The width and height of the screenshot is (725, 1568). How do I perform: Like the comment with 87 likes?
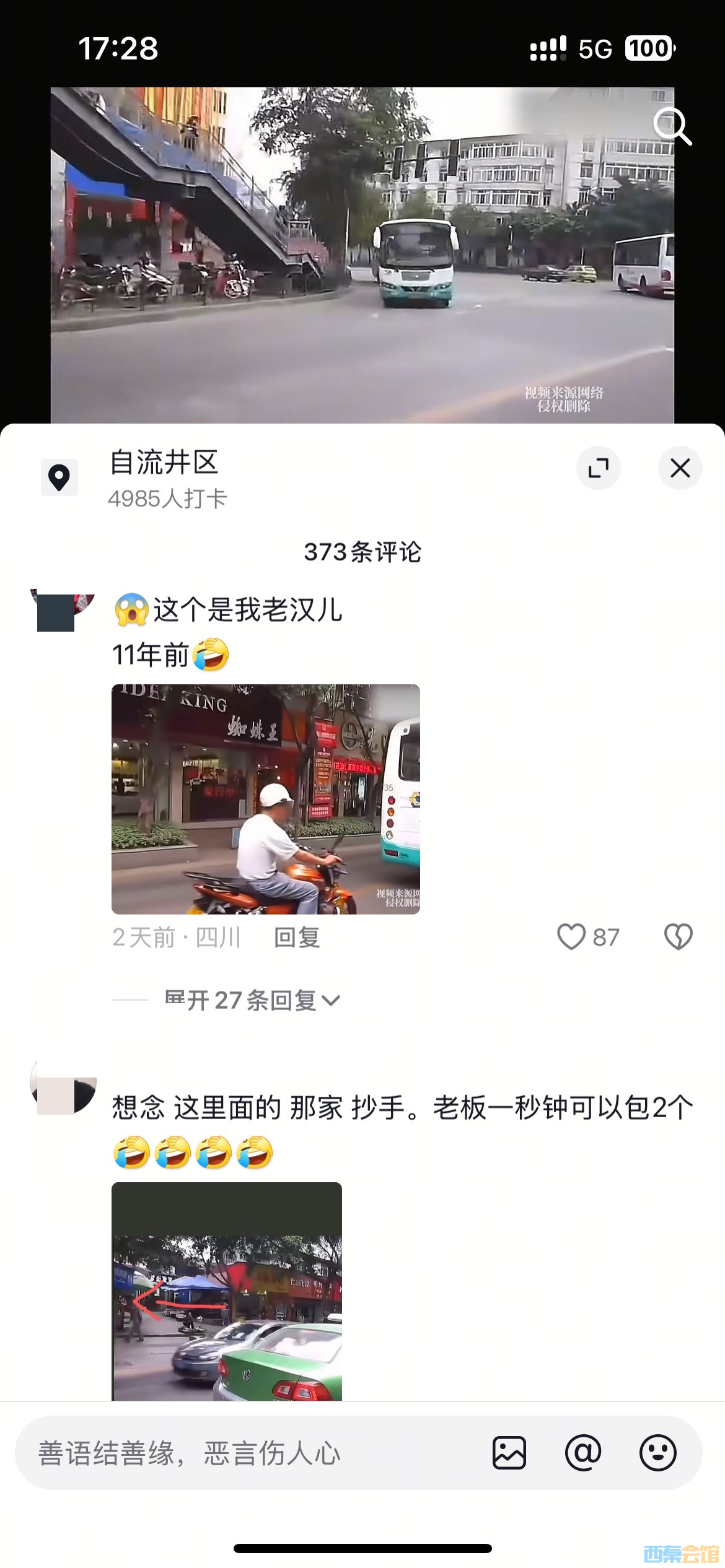571,936
